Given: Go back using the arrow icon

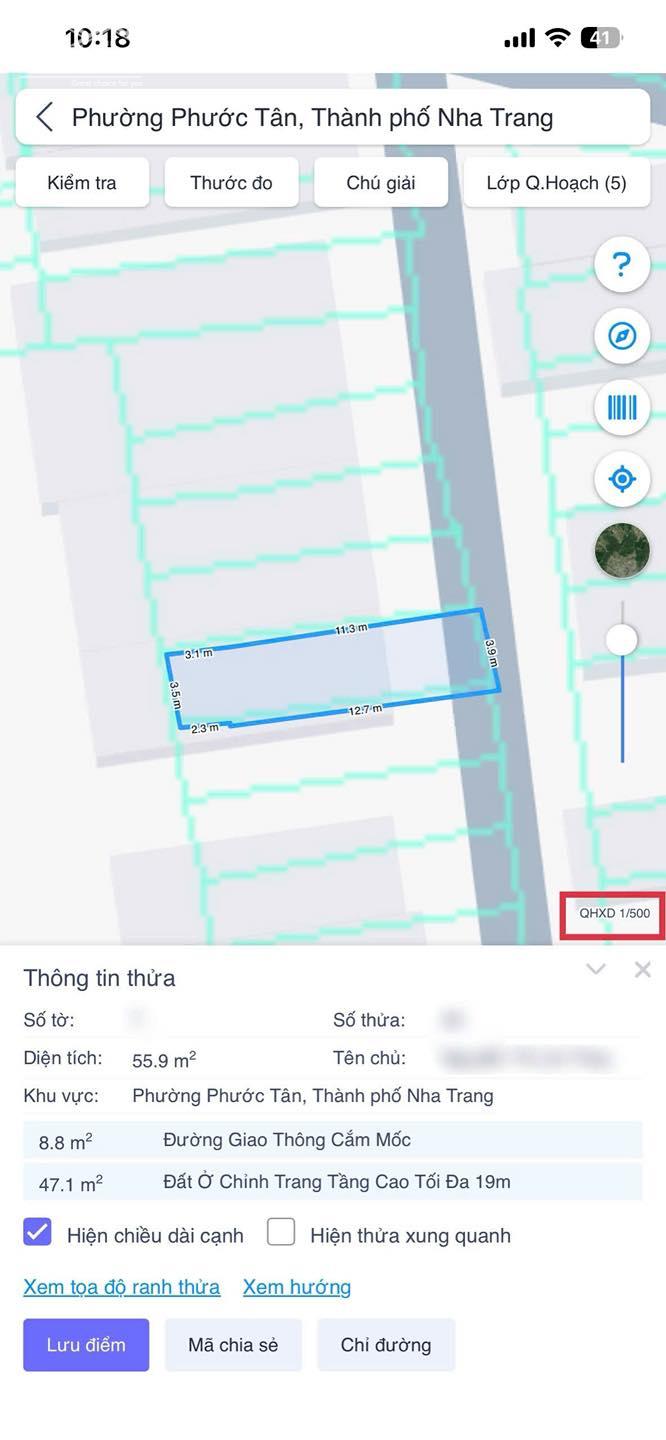Looking at the screenshot, I should click(44, 118).
